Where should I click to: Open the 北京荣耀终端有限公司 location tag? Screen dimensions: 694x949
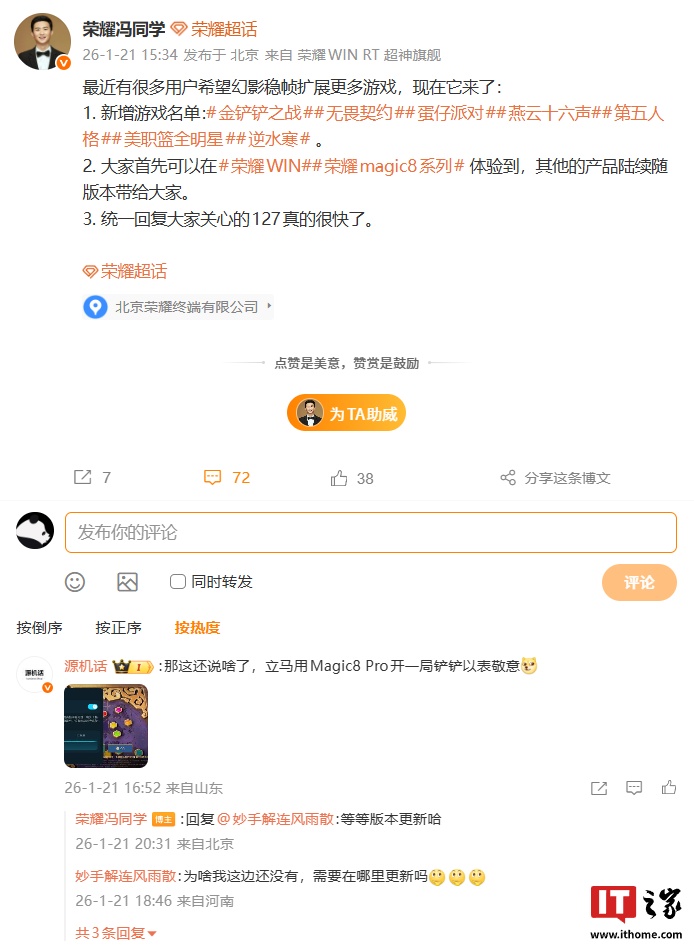[x=186, y=307]
